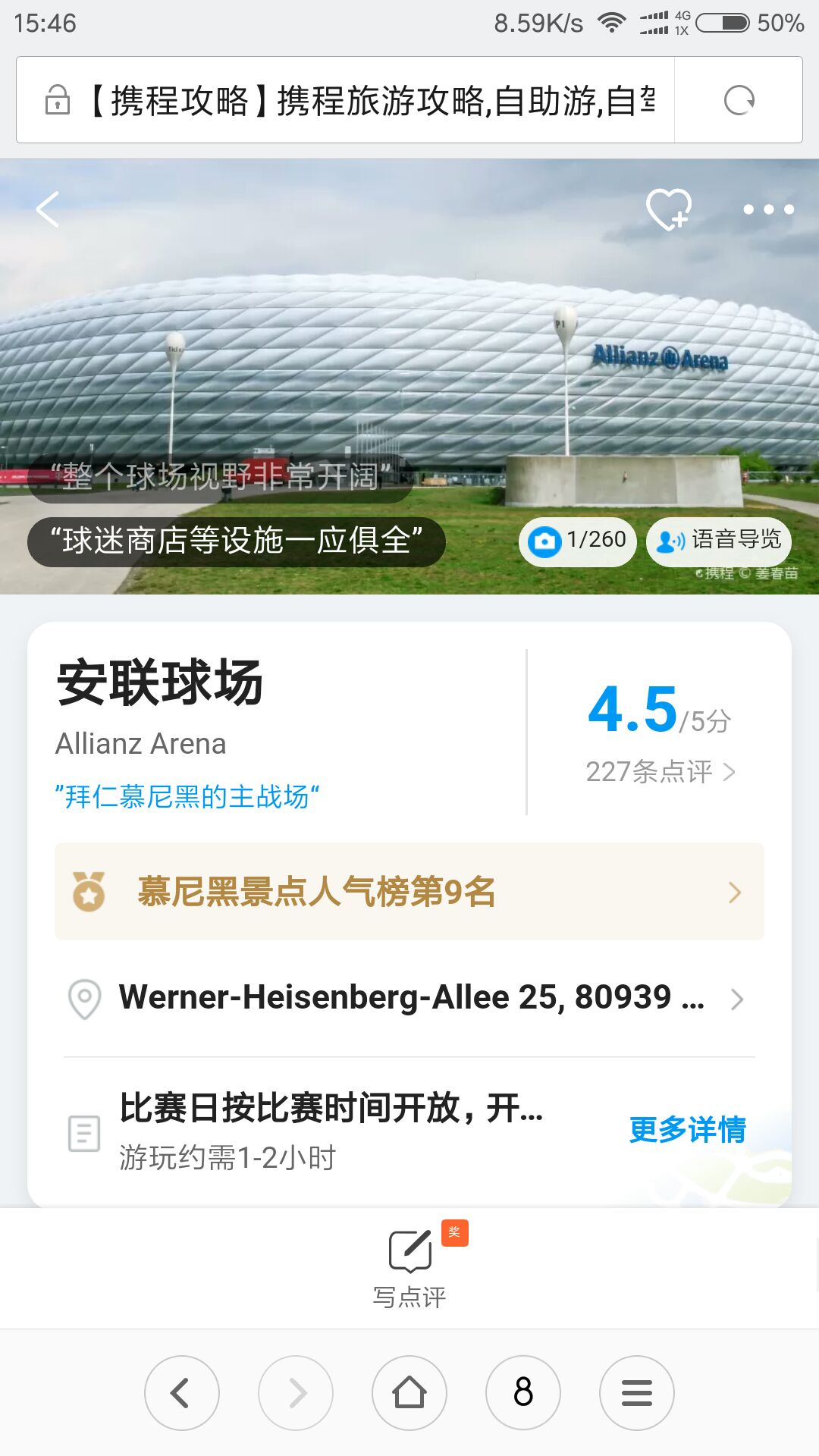This screenshot has width=819, height=1456.
Task: Show the 8 open browser tabs
Action: pos(523,1393)
